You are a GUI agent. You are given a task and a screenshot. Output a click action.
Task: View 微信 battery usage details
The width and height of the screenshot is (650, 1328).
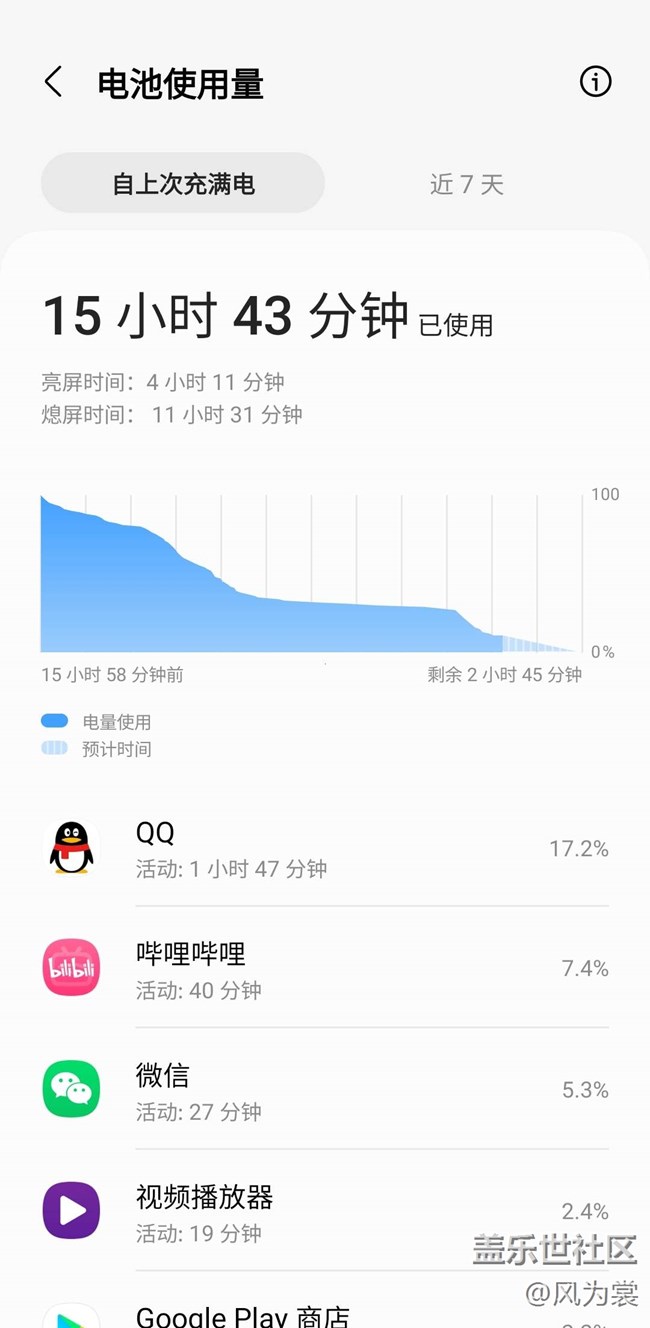click(x=325, y=1089)
